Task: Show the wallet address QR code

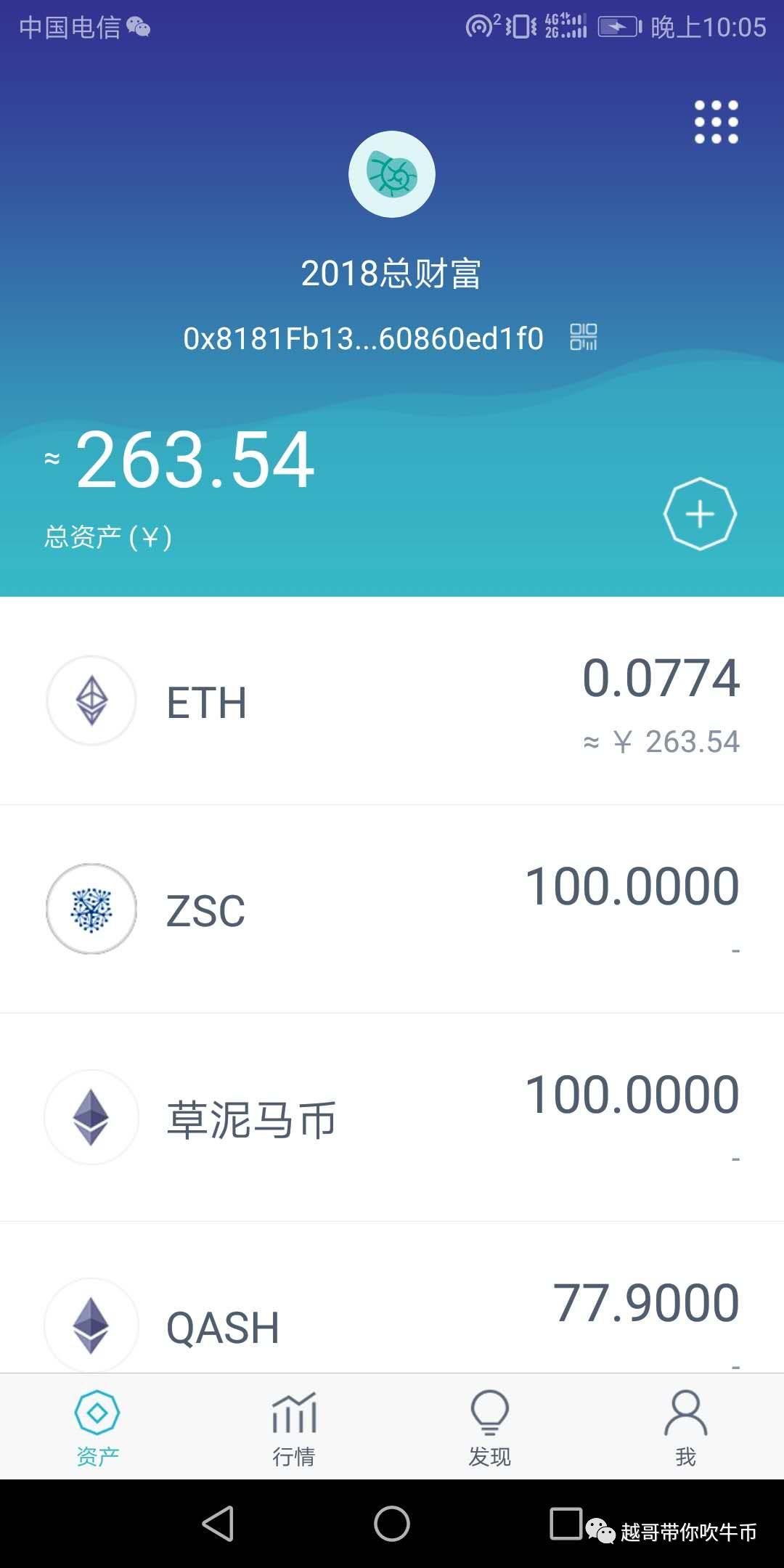Action: click(583, 338)
